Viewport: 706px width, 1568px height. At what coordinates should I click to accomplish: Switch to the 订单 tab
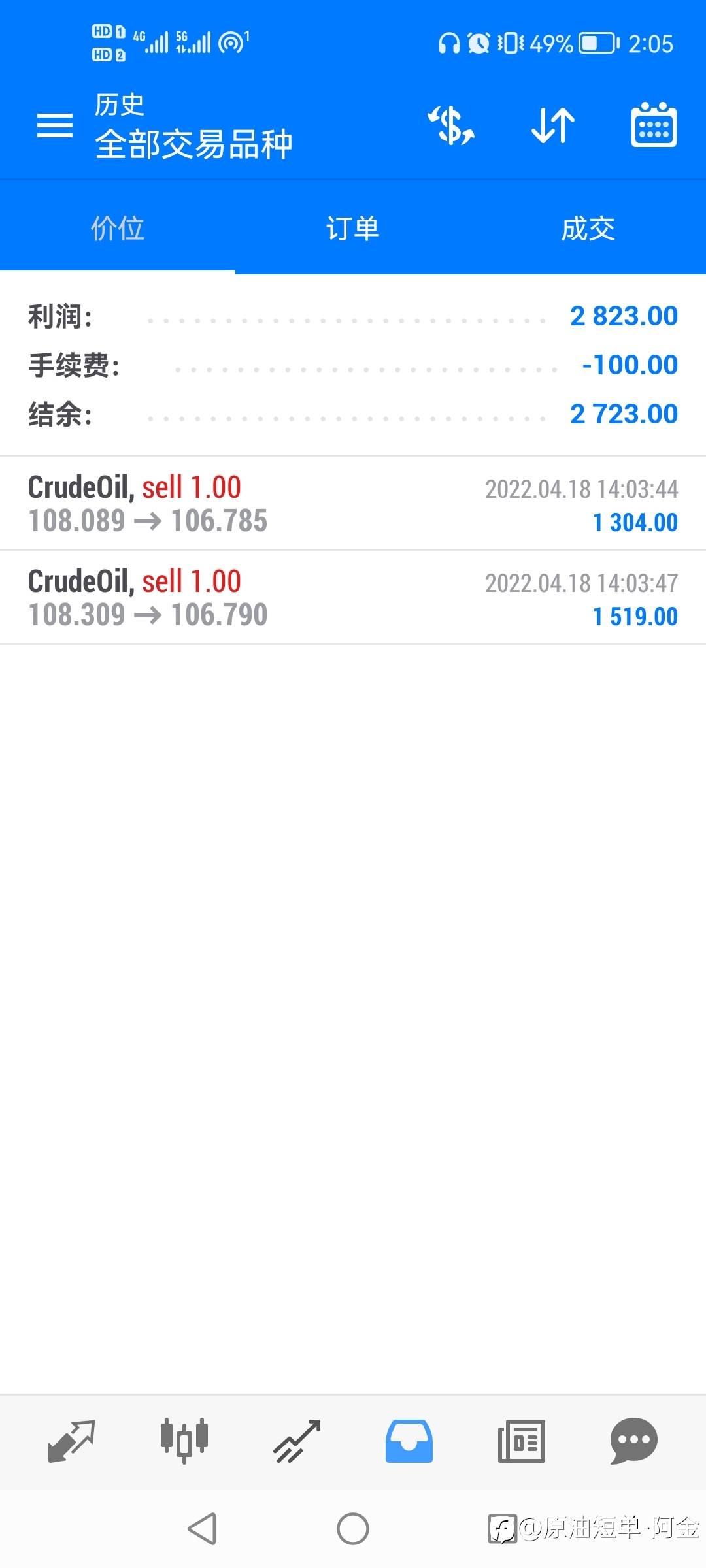[x=353, y=229]
